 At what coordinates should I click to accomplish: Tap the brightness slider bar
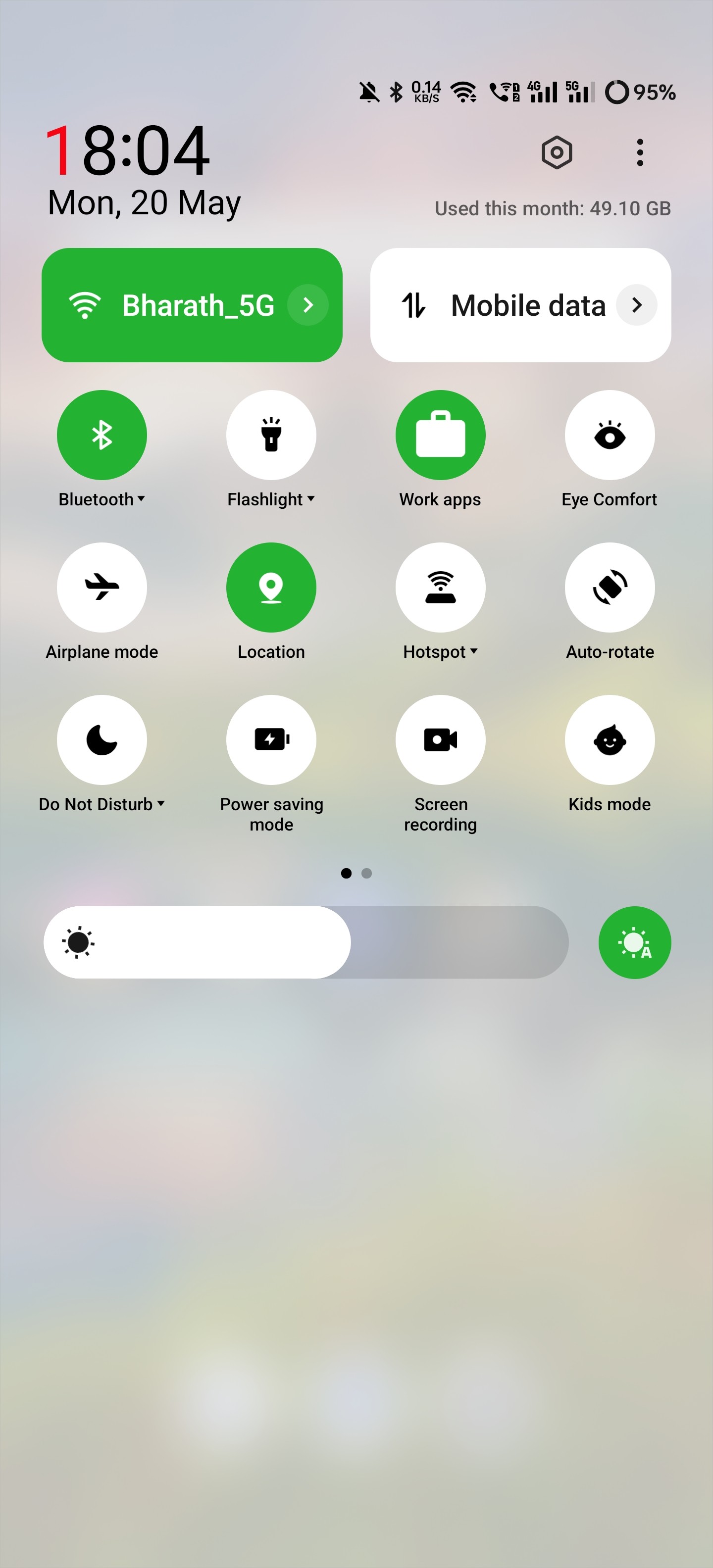306,942
